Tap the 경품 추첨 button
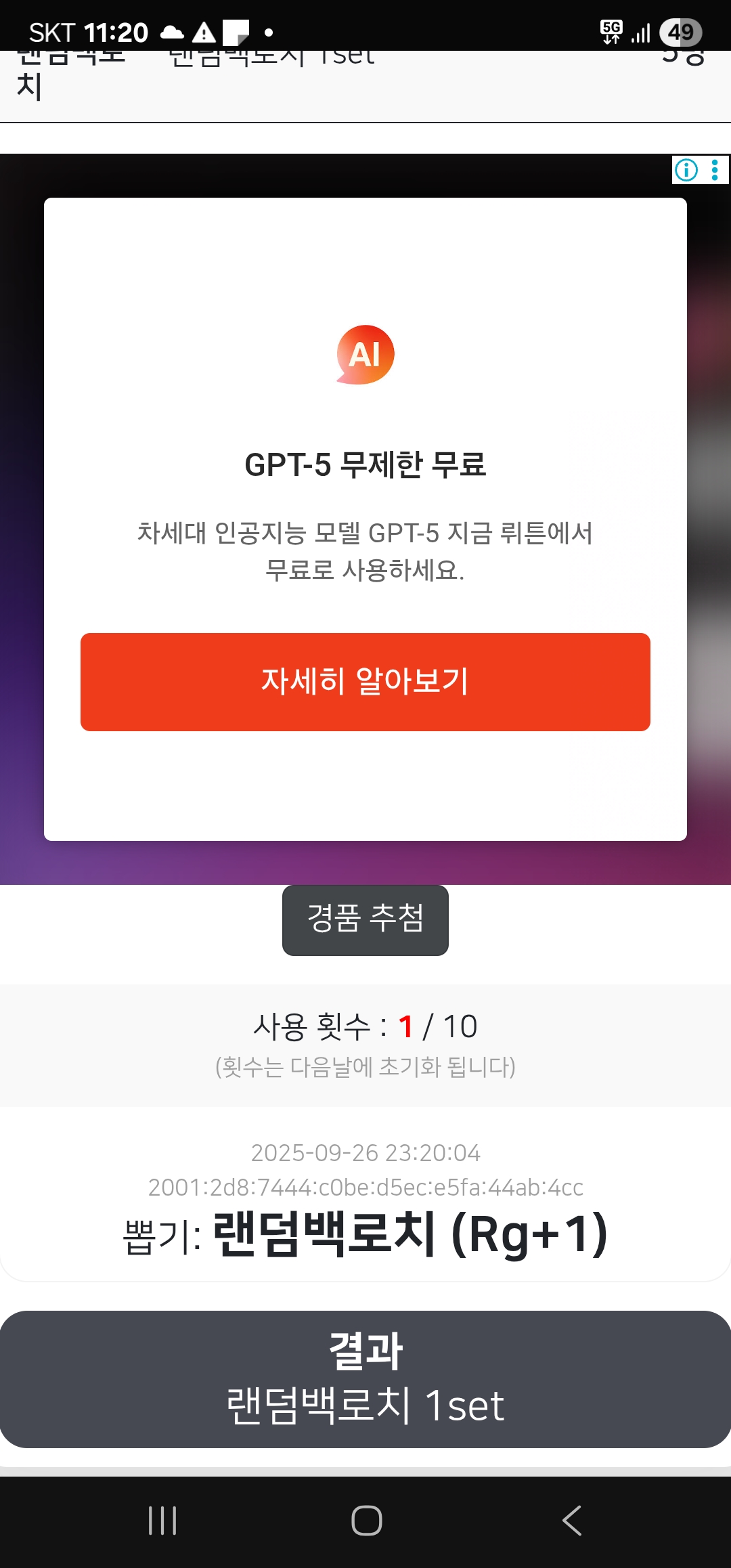731x1568 pixels. pos(365,920)
